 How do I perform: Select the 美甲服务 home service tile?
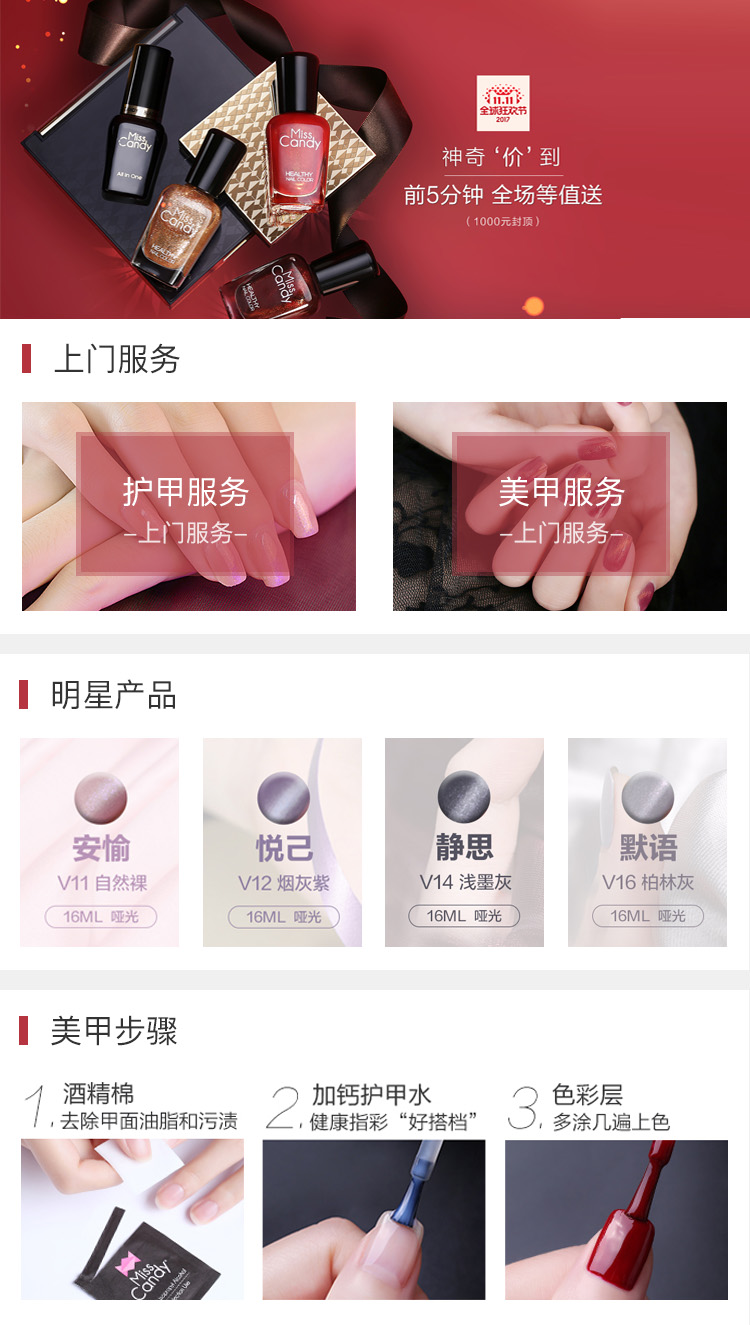click(560, 506)
